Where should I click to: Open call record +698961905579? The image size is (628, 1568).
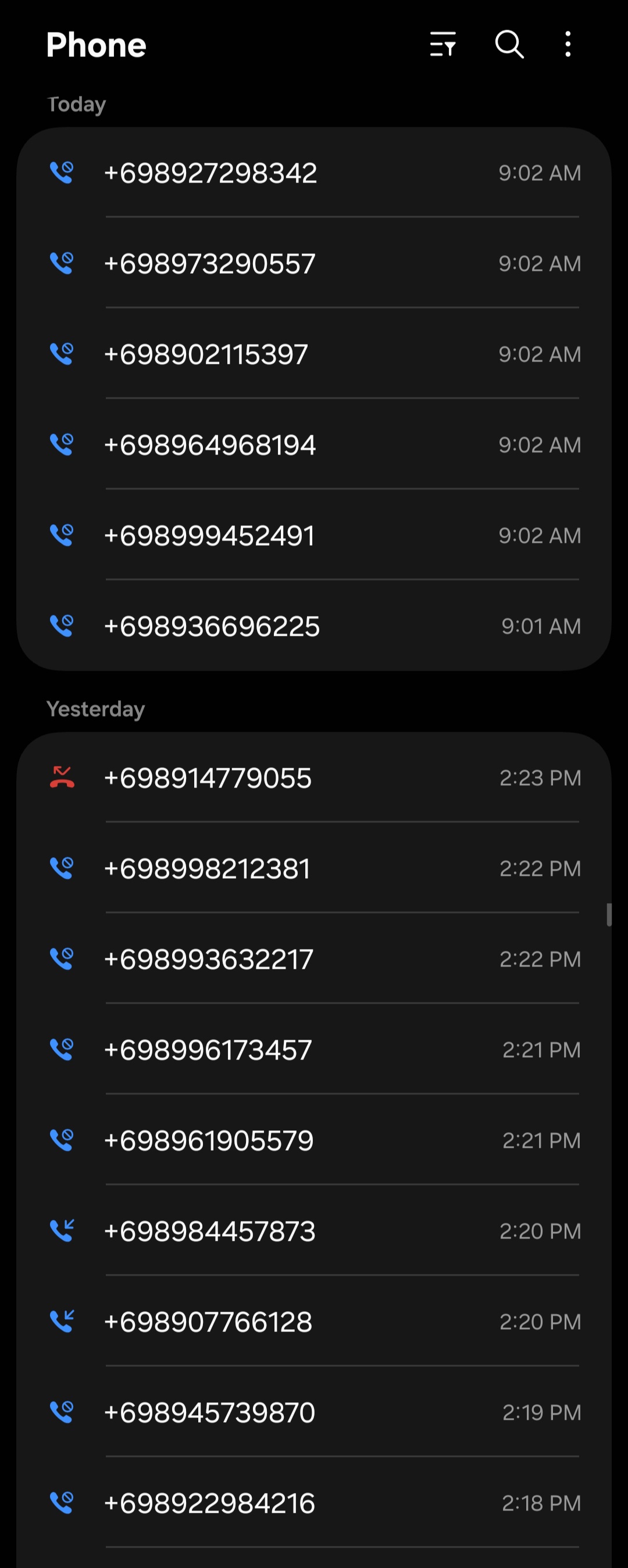coord(313,1141)
